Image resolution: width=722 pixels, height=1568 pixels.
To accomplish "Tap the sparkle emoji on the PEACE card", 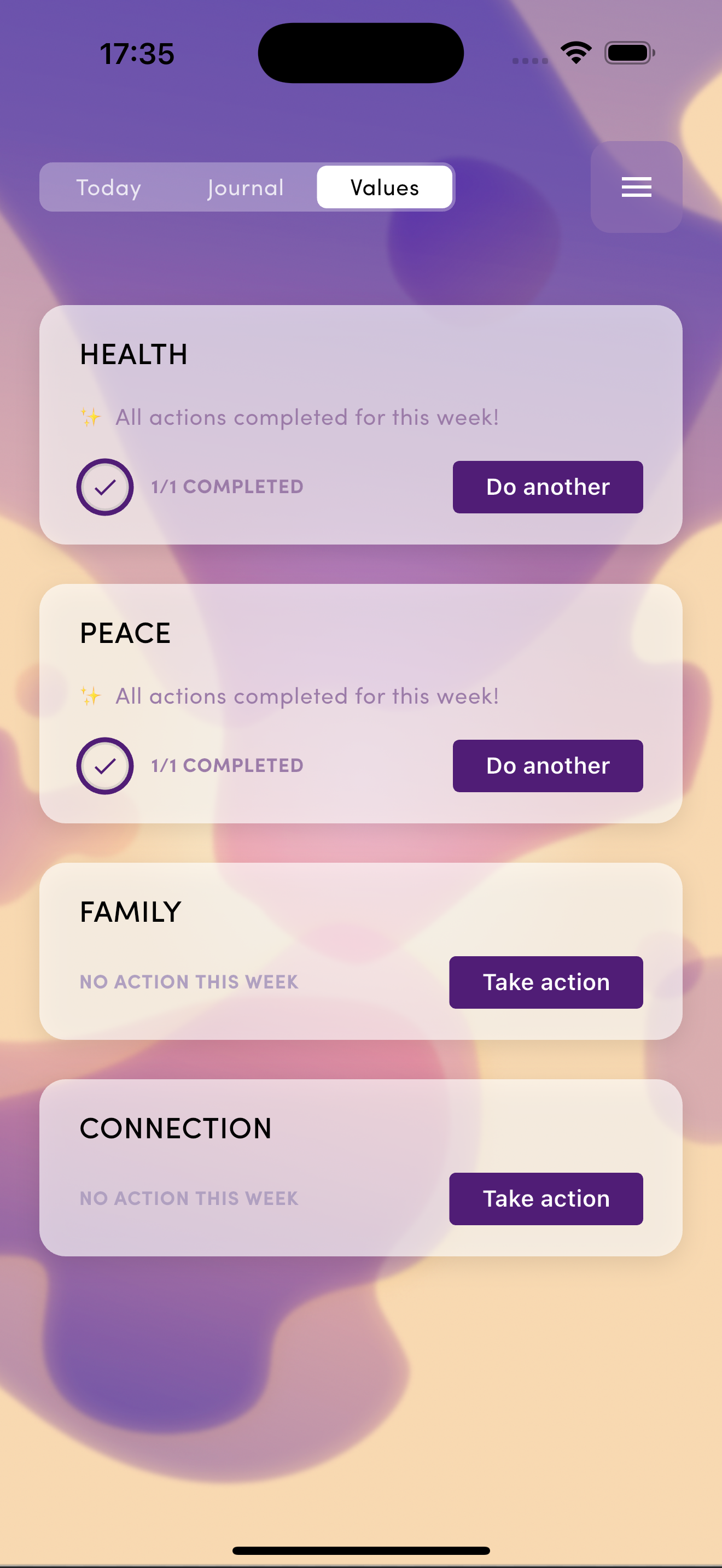I will click(89, 696).
